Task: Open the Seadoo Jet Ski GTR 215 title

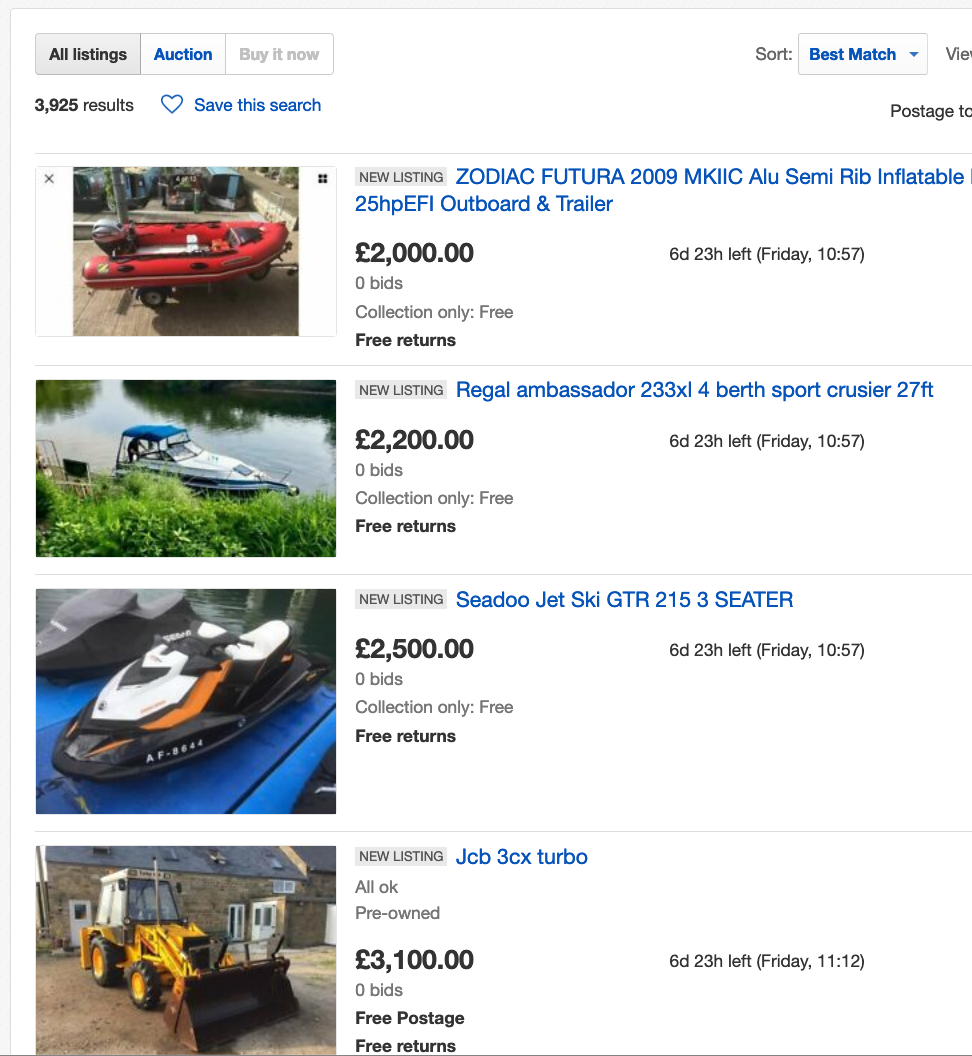Action: (x=624, y=600)
